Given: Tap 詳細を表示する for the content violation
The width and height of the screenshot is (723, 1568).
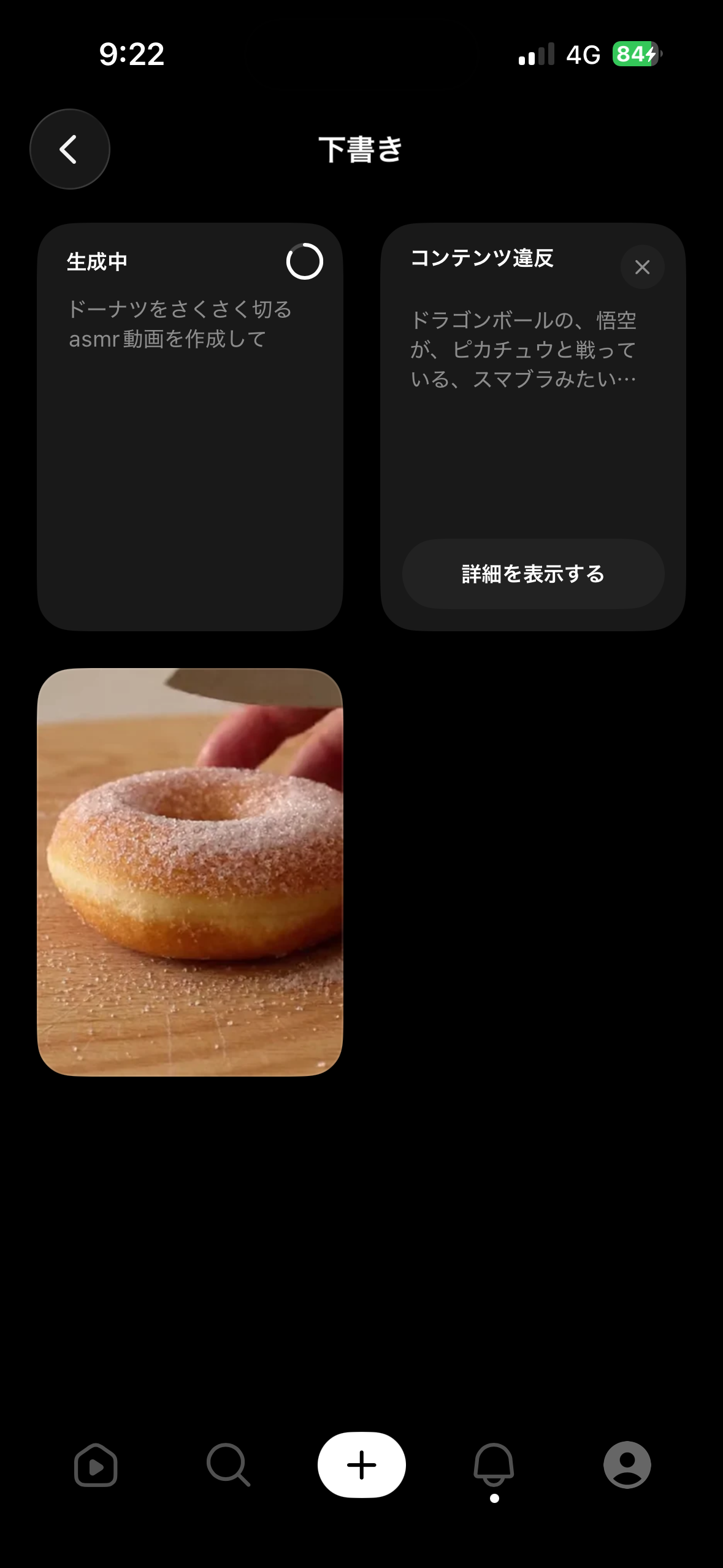Looking at the screenshot, I should click(533, 574).
